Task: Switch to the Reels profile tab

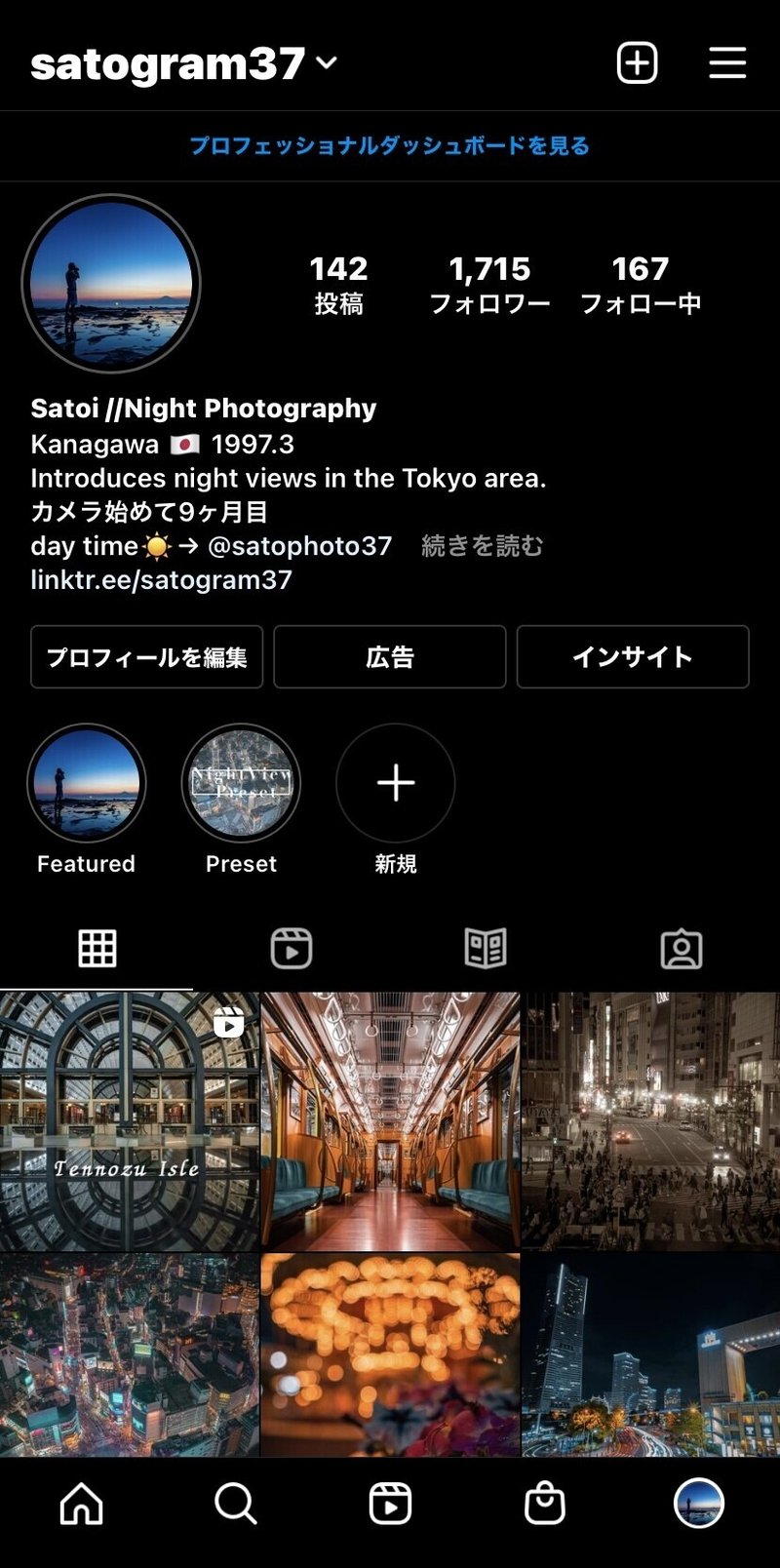Action: click(x=292, y=948)
